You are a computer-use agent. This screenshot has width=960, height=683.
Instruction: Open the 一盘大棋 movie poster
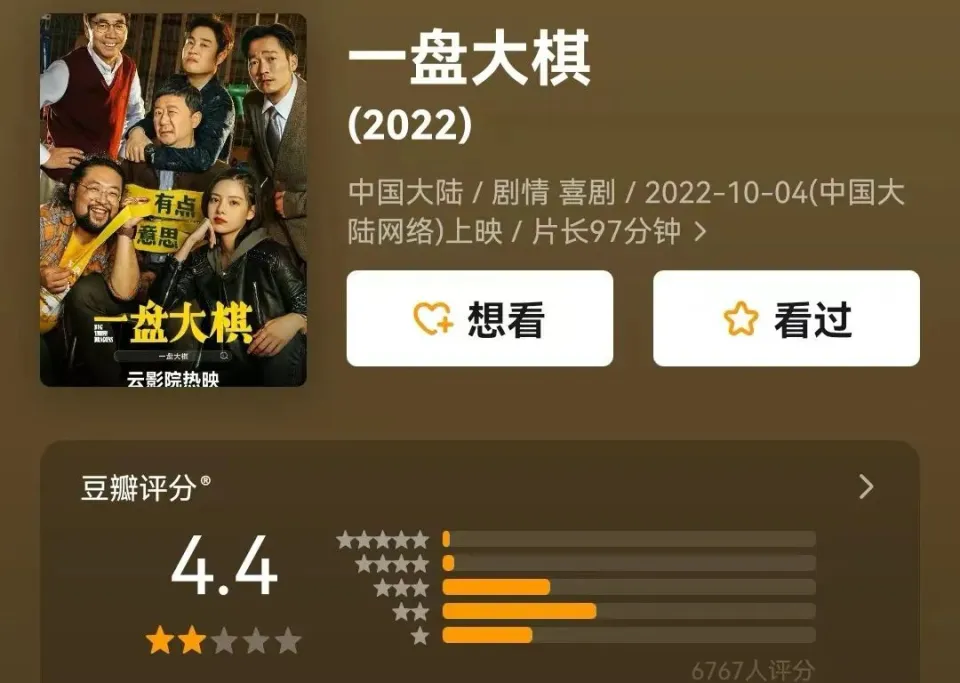tap(173, 200)
